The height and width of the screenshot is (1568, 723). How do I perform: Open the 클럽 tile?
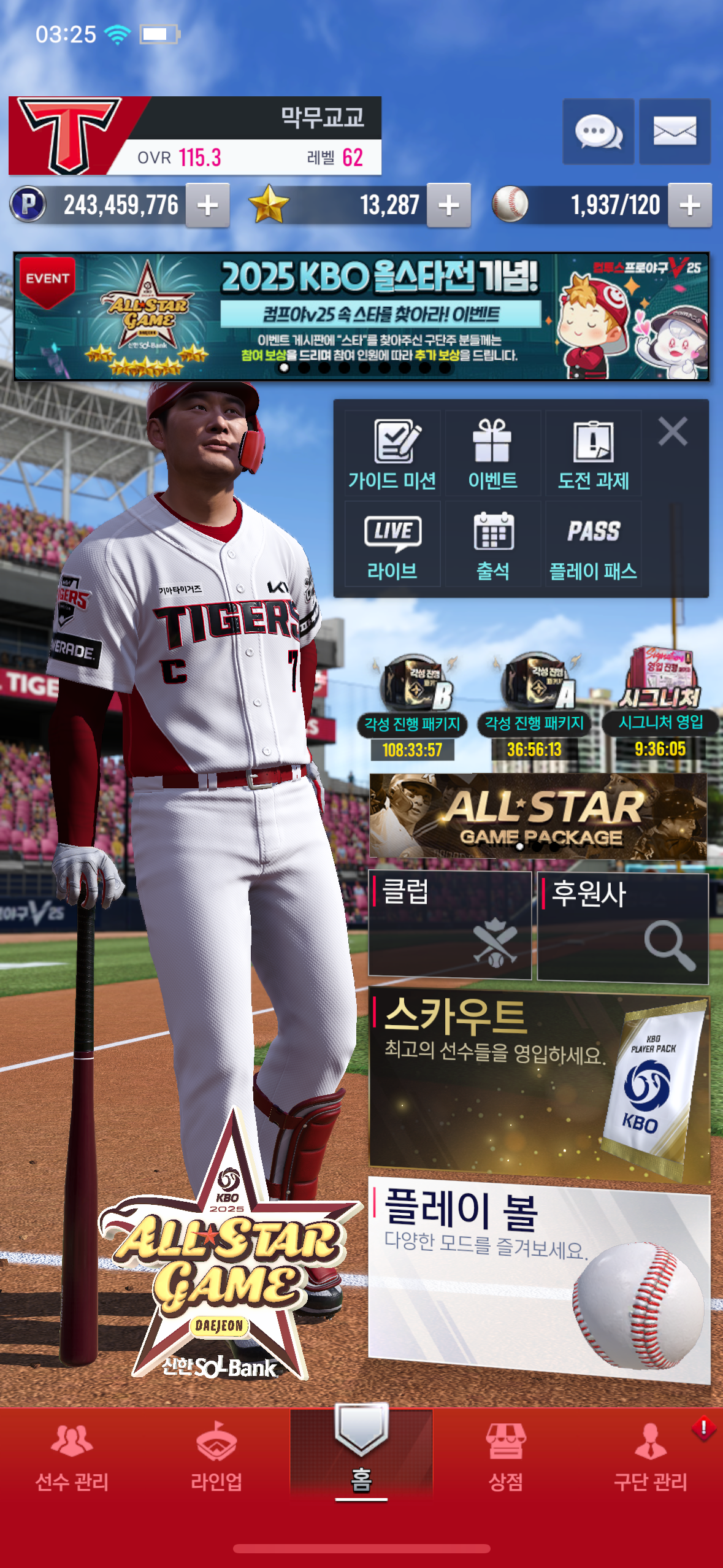449,924
